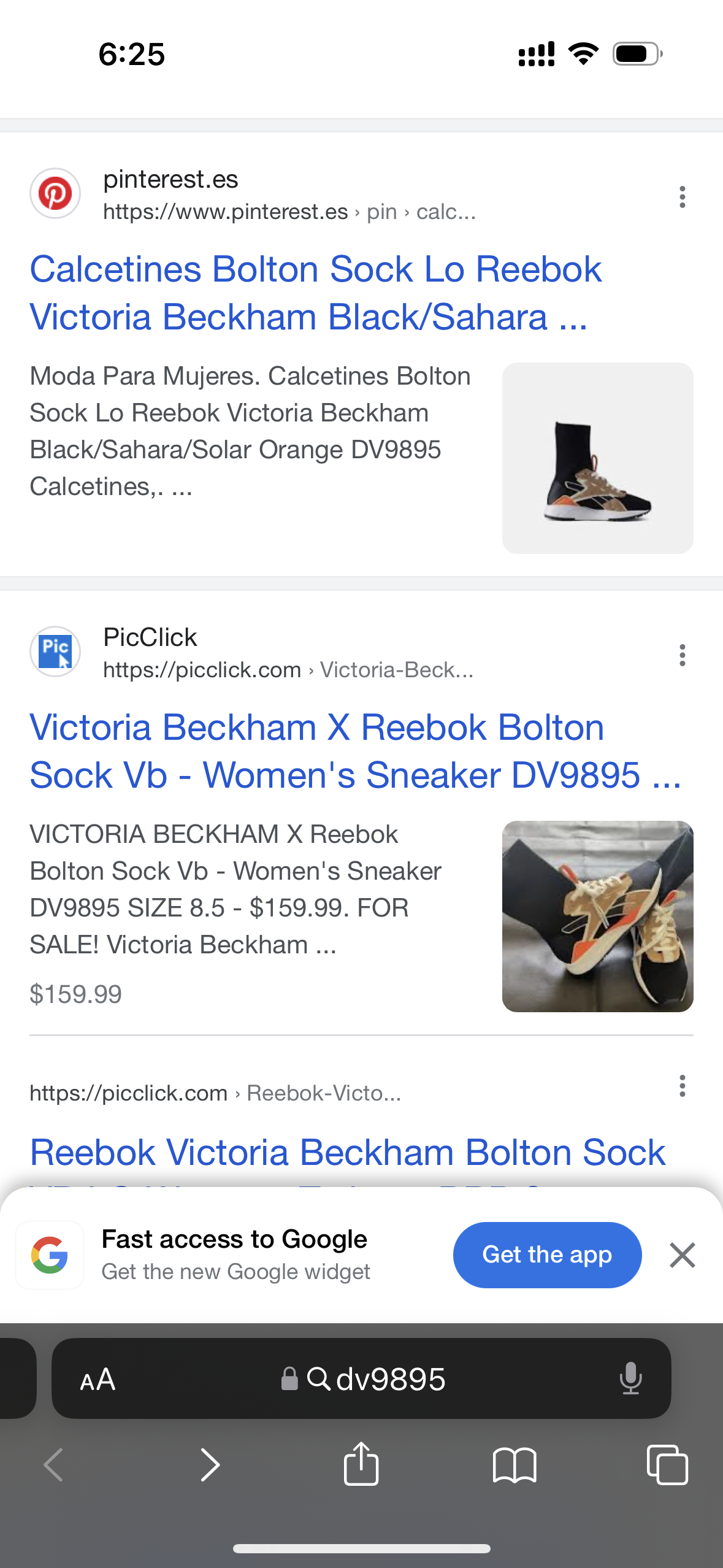Share this search results page
This screenshot has width=723, height=1568.
(x=361, y=1464)
